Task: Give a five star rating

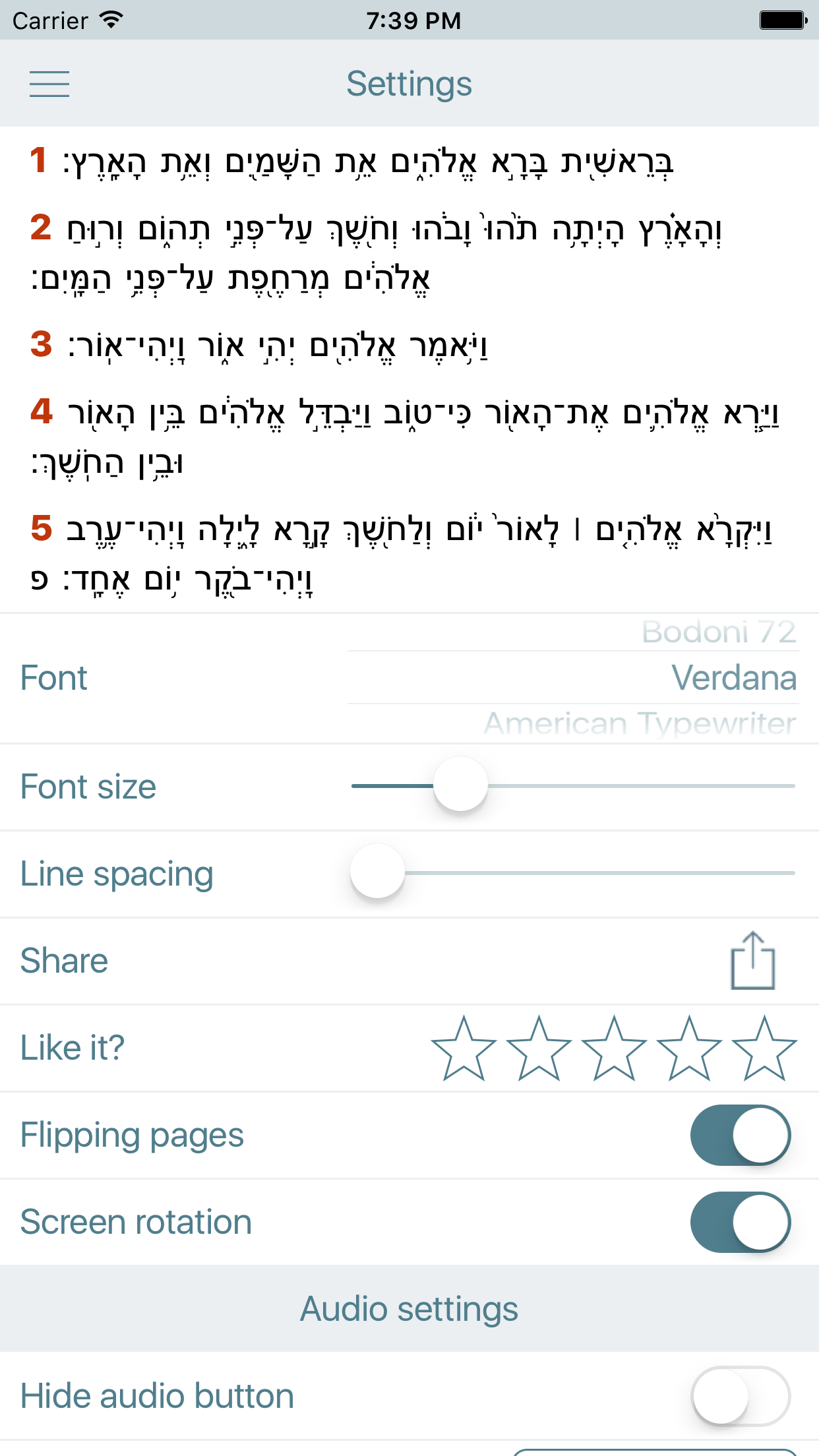Action: [764, 1048]
